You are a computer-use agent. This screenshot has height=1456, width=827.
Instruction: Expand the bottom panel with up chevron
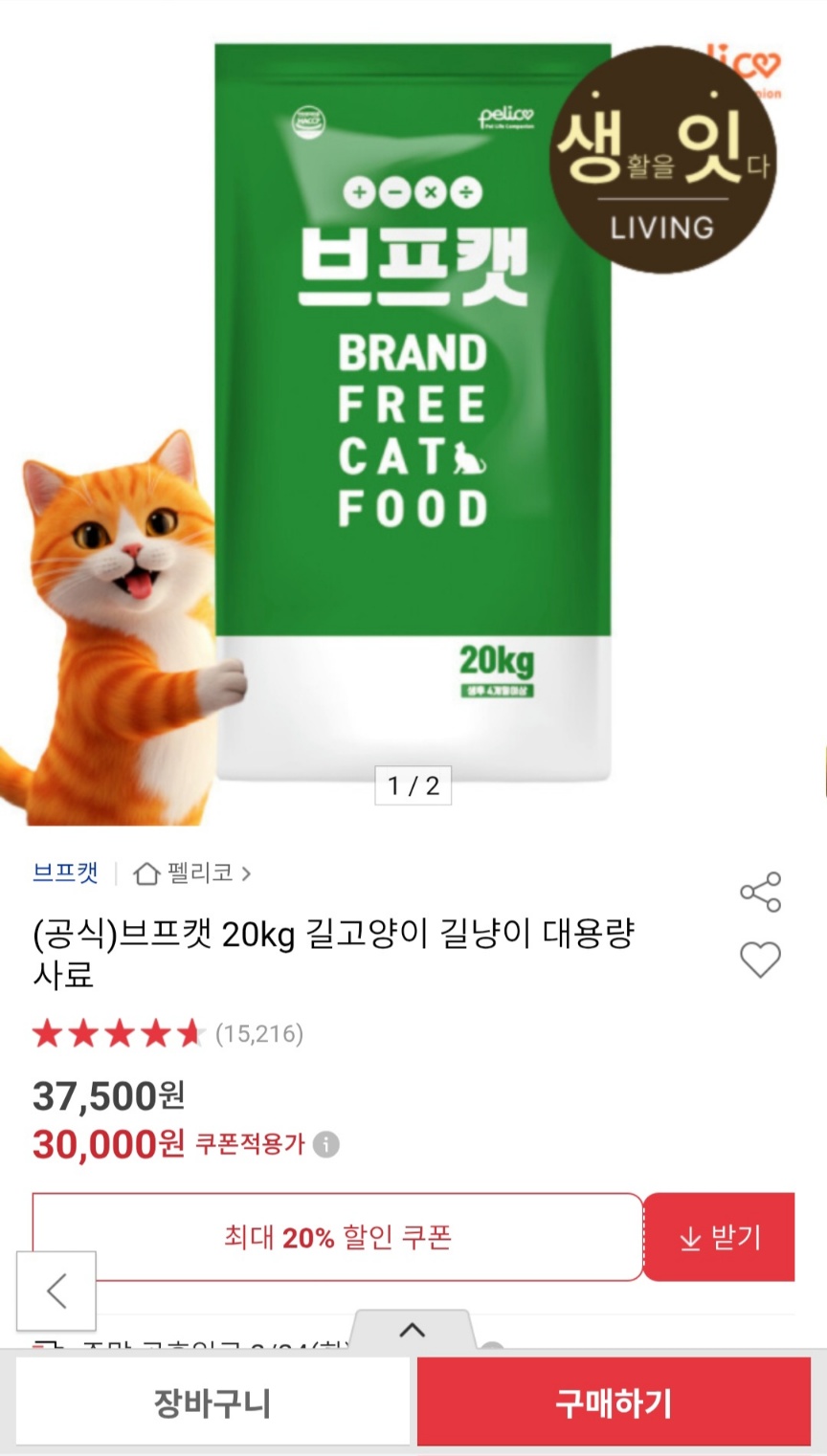click(x=413, y=1330)
